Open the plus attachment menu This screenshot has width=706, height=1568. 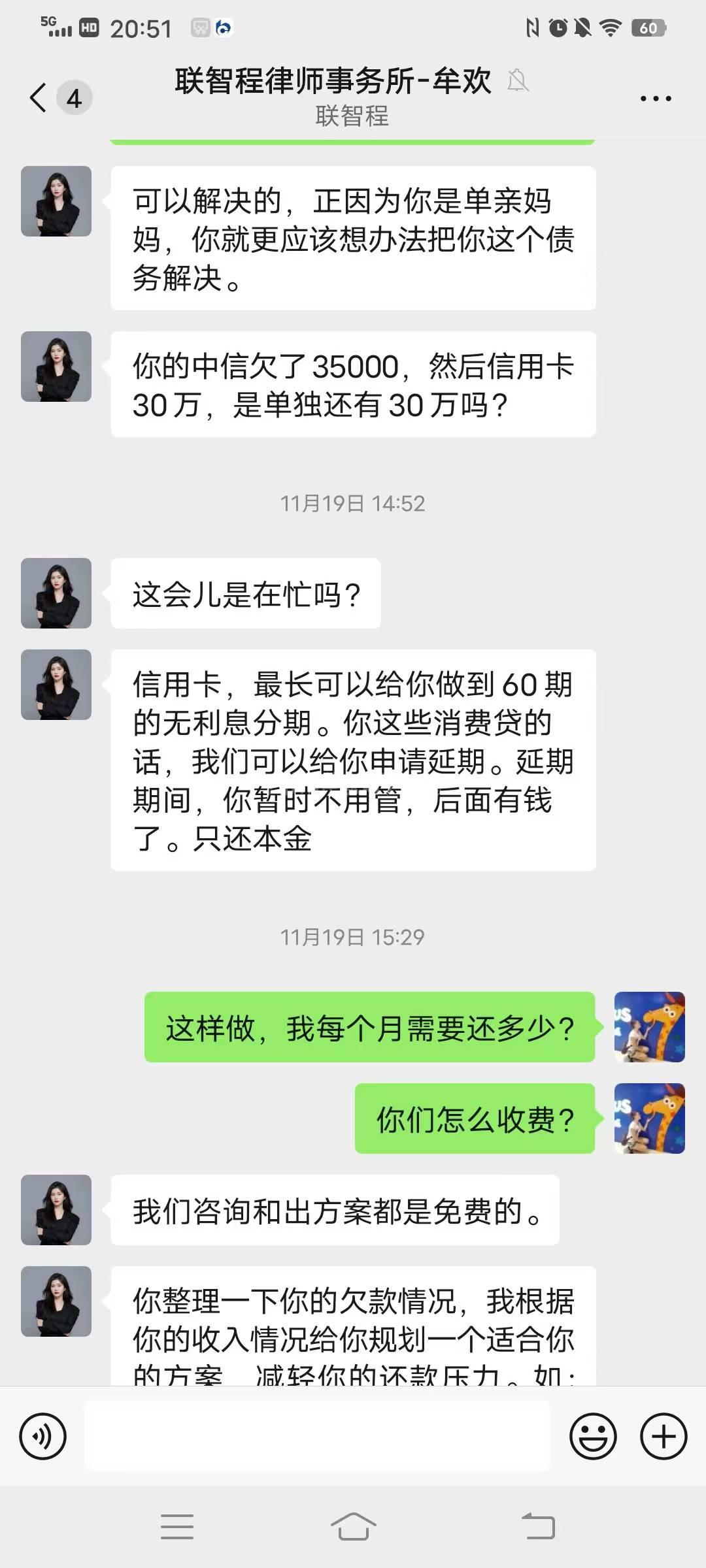point(664,1436)
